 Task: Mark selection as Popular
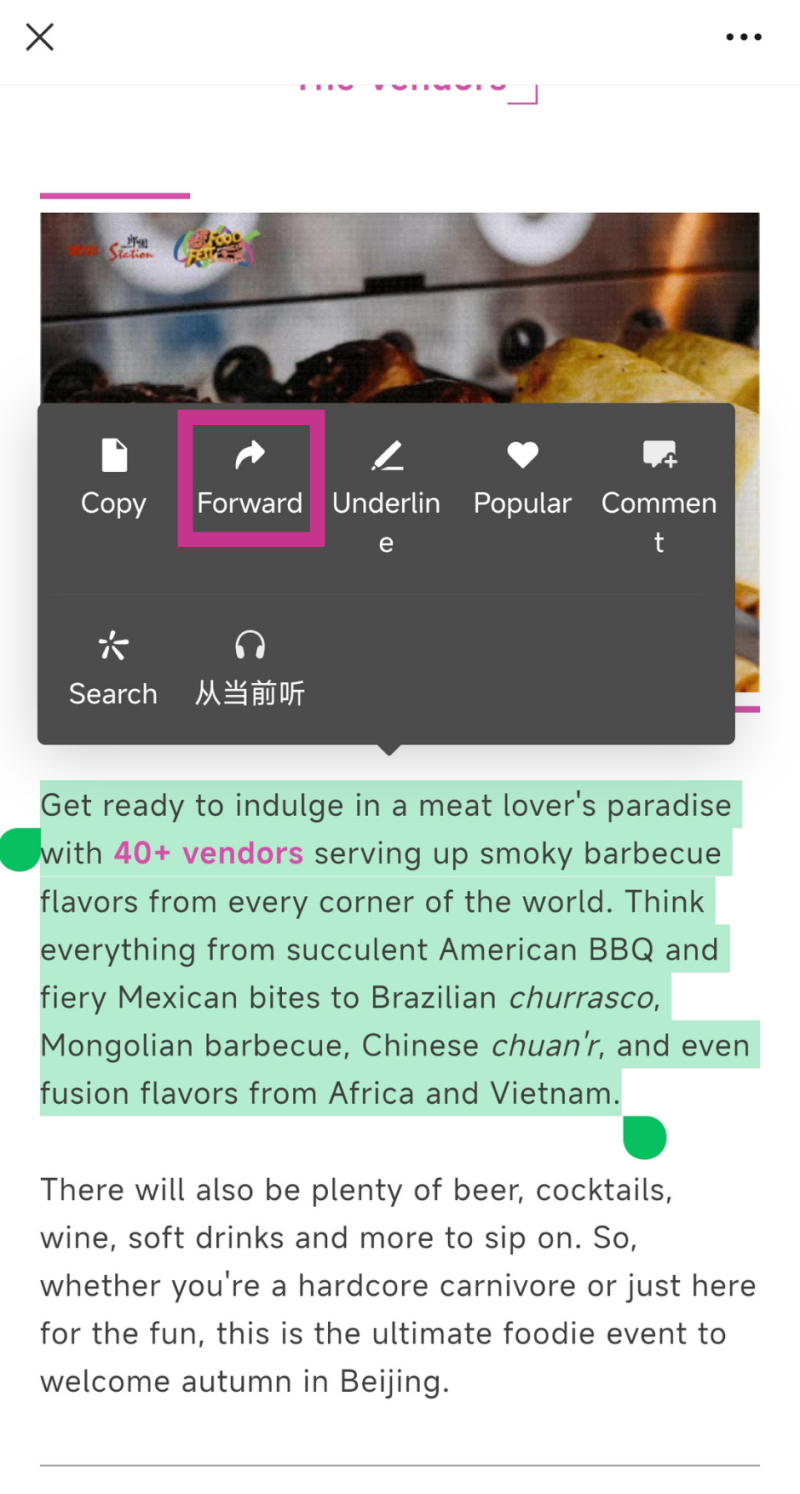[522, 479]
